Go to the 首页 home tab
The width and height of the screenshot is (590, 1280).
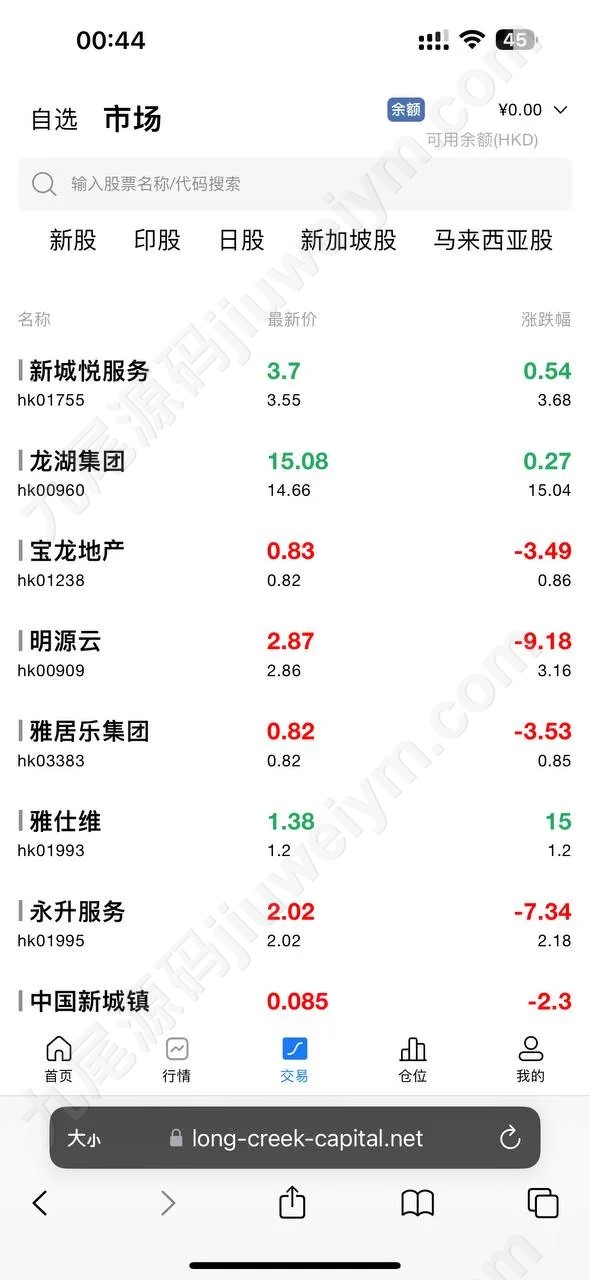click(x=59, y=1060)
